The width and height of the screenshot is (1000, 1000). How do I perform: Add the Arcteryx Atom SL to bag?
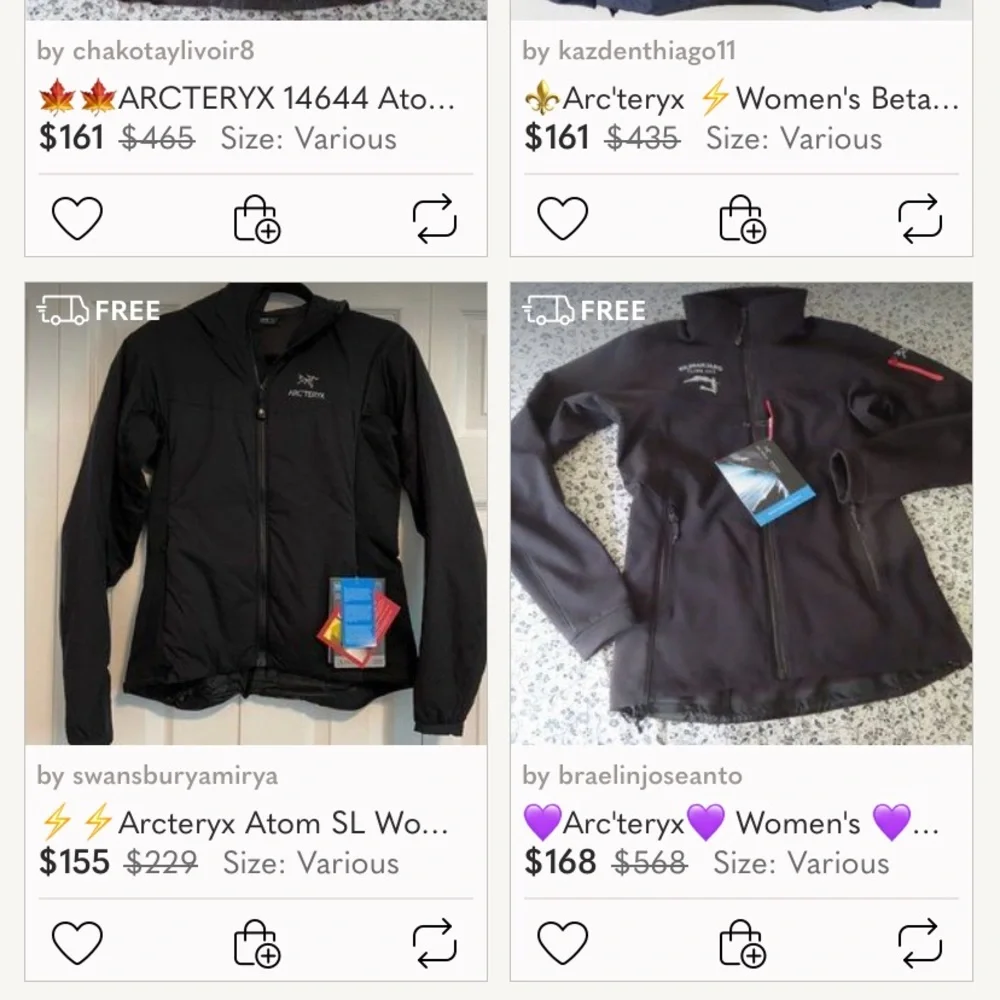coord(256,943)
